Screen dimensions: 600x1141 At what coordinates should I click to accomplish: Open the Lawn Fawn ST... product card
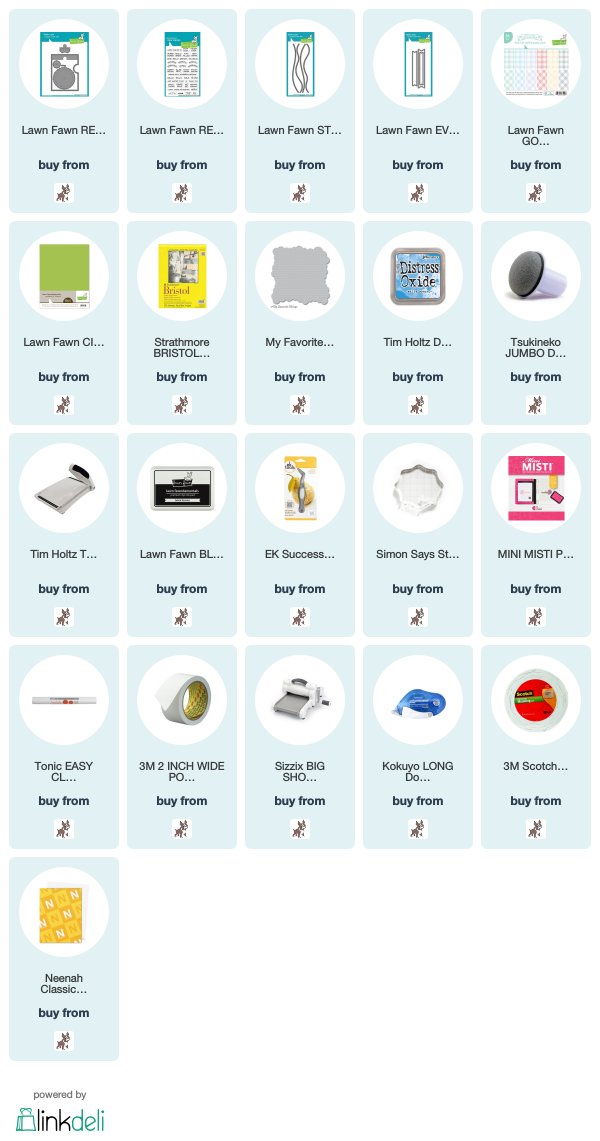pyautogui.click(x=300, y=111)
